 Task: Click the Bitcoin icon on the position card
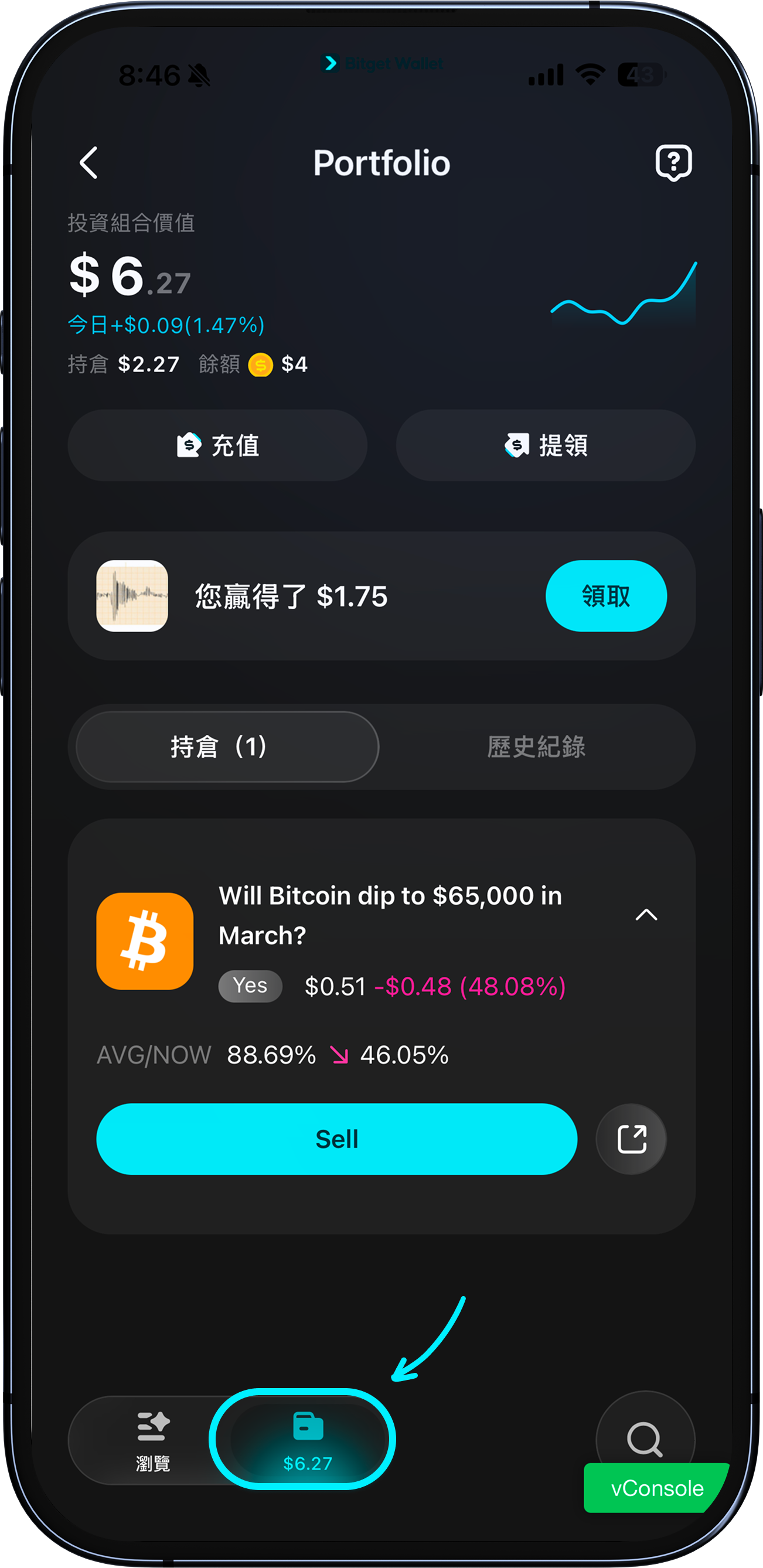click(144, 940)
